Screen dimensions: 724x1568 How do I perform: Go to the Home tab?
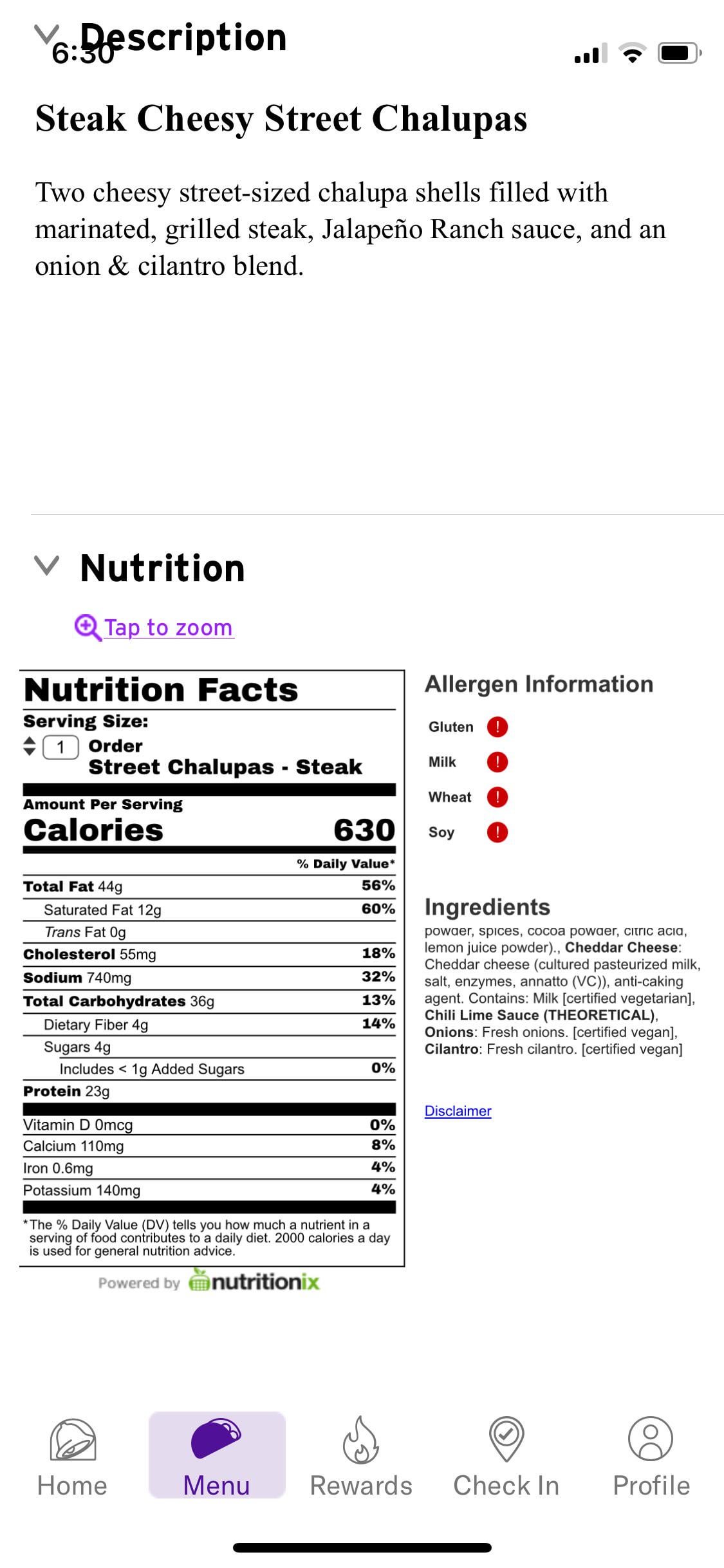click(72, 1456)
